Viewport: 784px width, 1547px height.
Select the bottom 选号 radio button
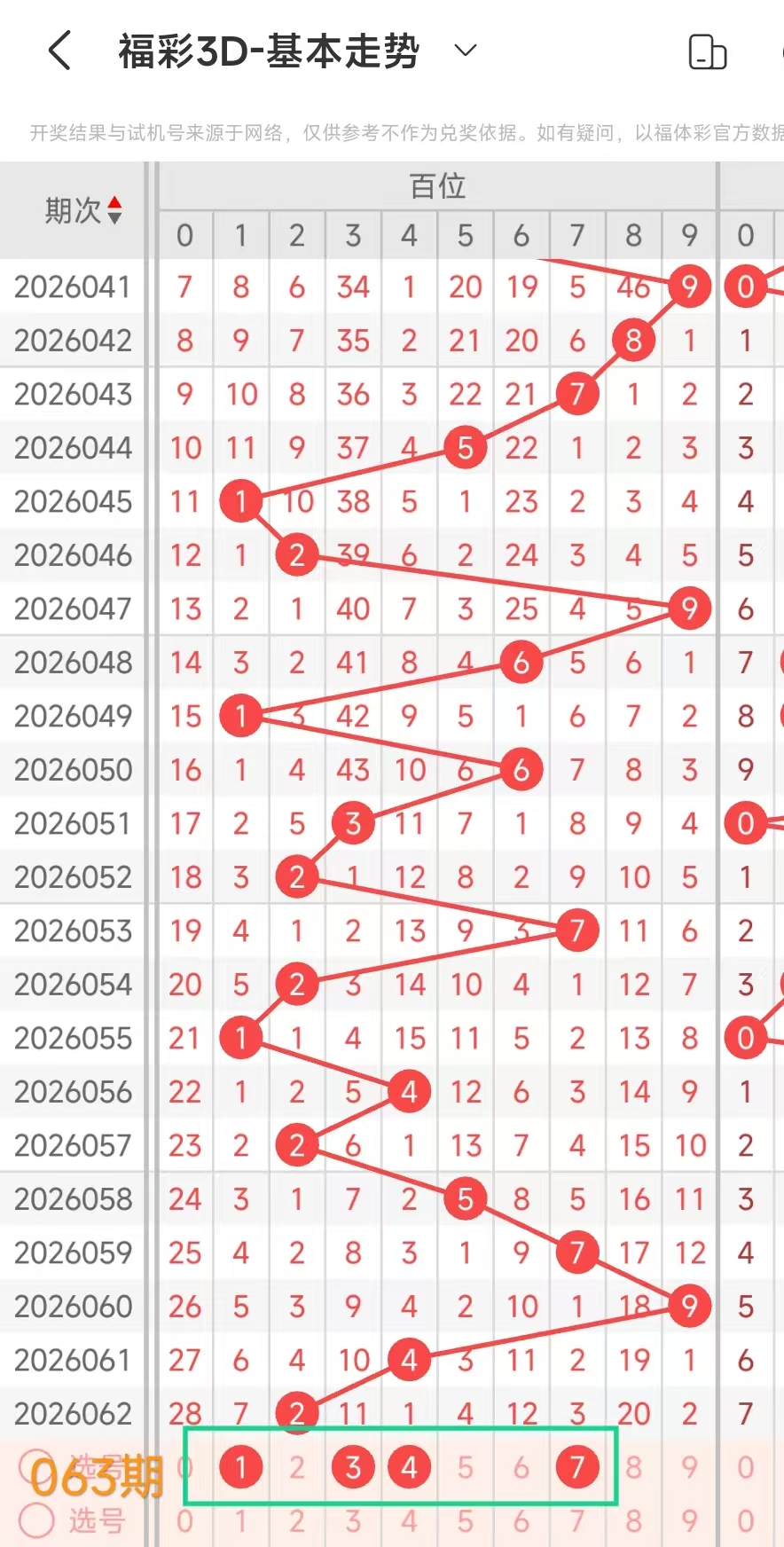[36, 1520]
